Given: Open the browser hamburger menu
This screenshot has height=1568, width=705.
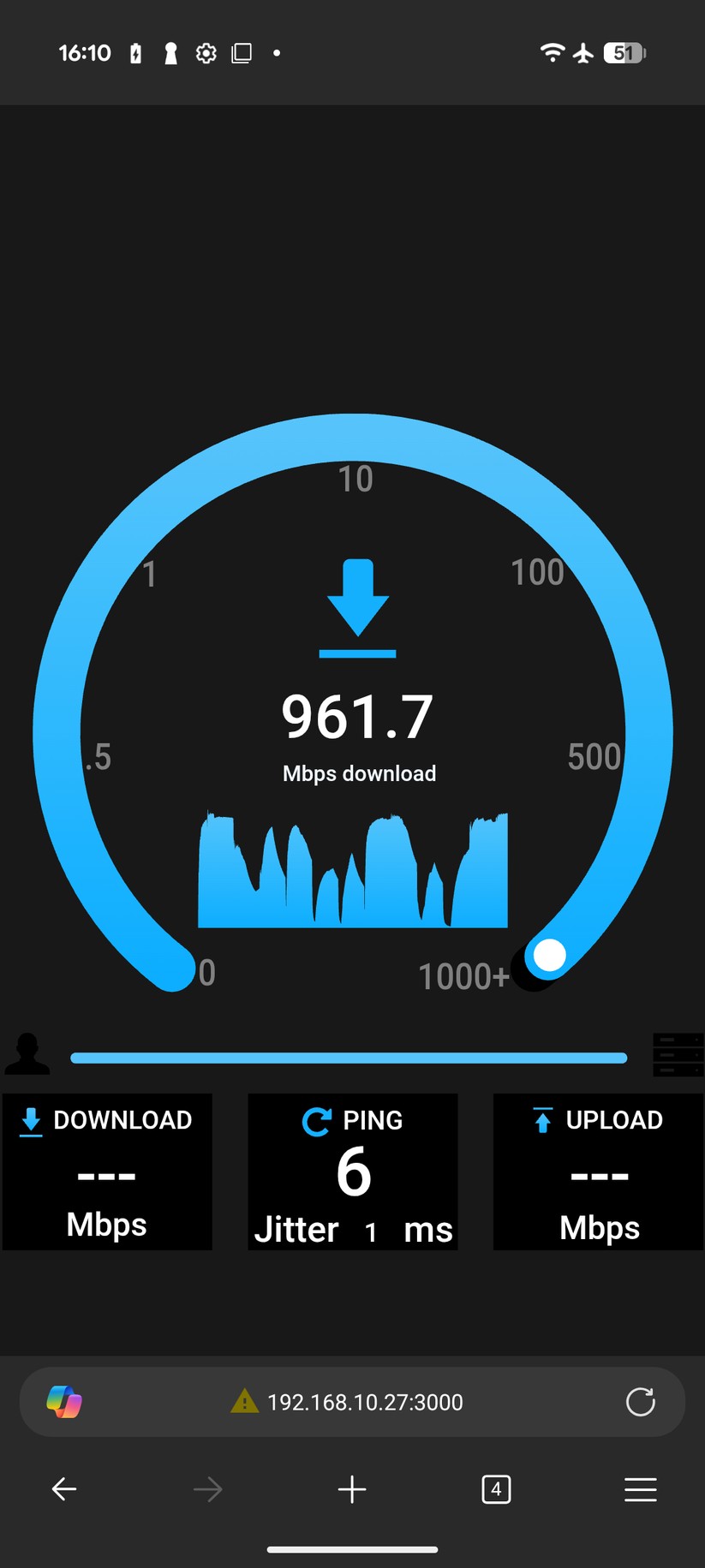Looking at the screenshot, I should pyautogui.click(x=641, y=1489).
